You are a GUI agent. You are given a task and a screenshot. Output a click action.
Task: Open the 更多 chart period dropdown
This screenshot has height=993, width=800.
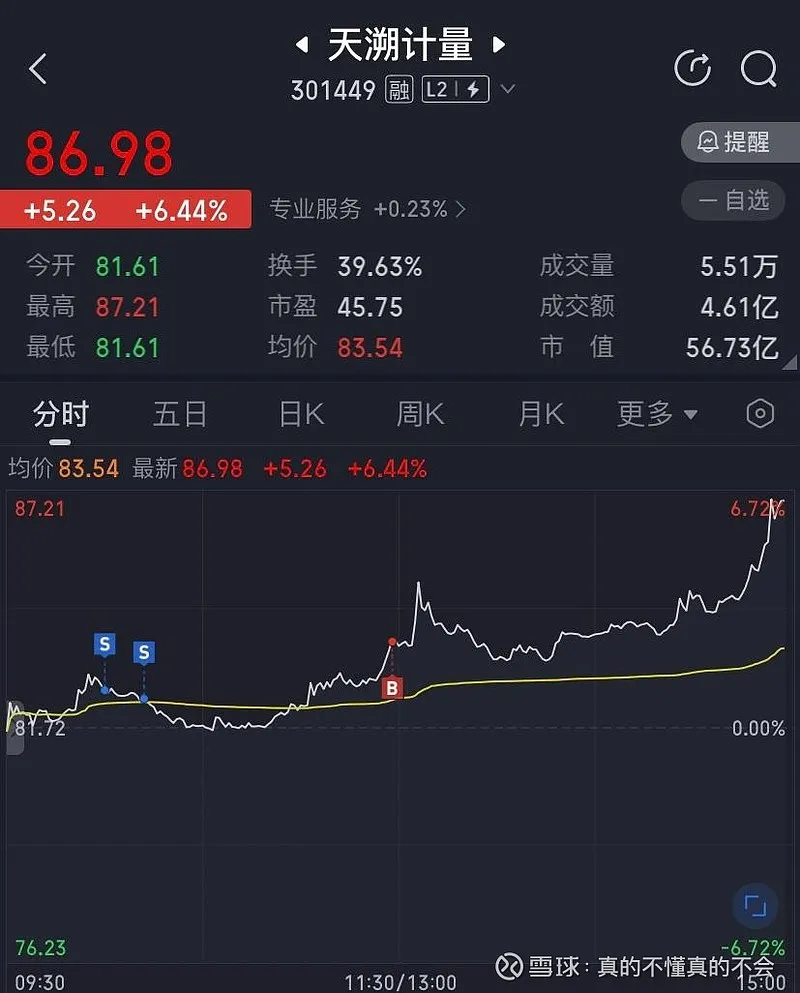(x=657, y=414)
